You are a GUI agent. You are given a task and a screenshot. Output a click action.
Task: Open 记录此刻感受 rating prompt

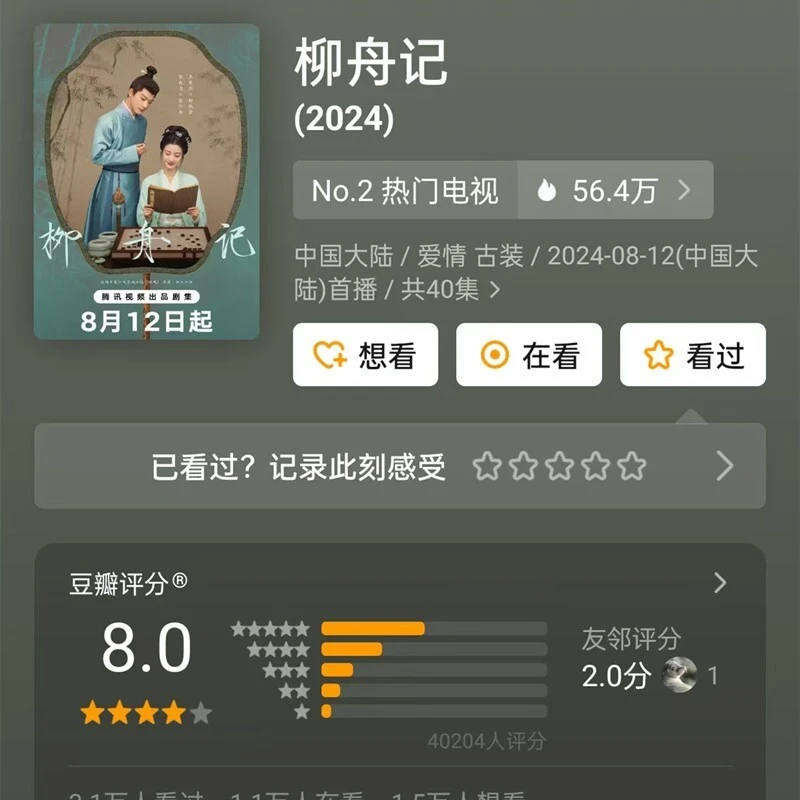pos(400,466)
